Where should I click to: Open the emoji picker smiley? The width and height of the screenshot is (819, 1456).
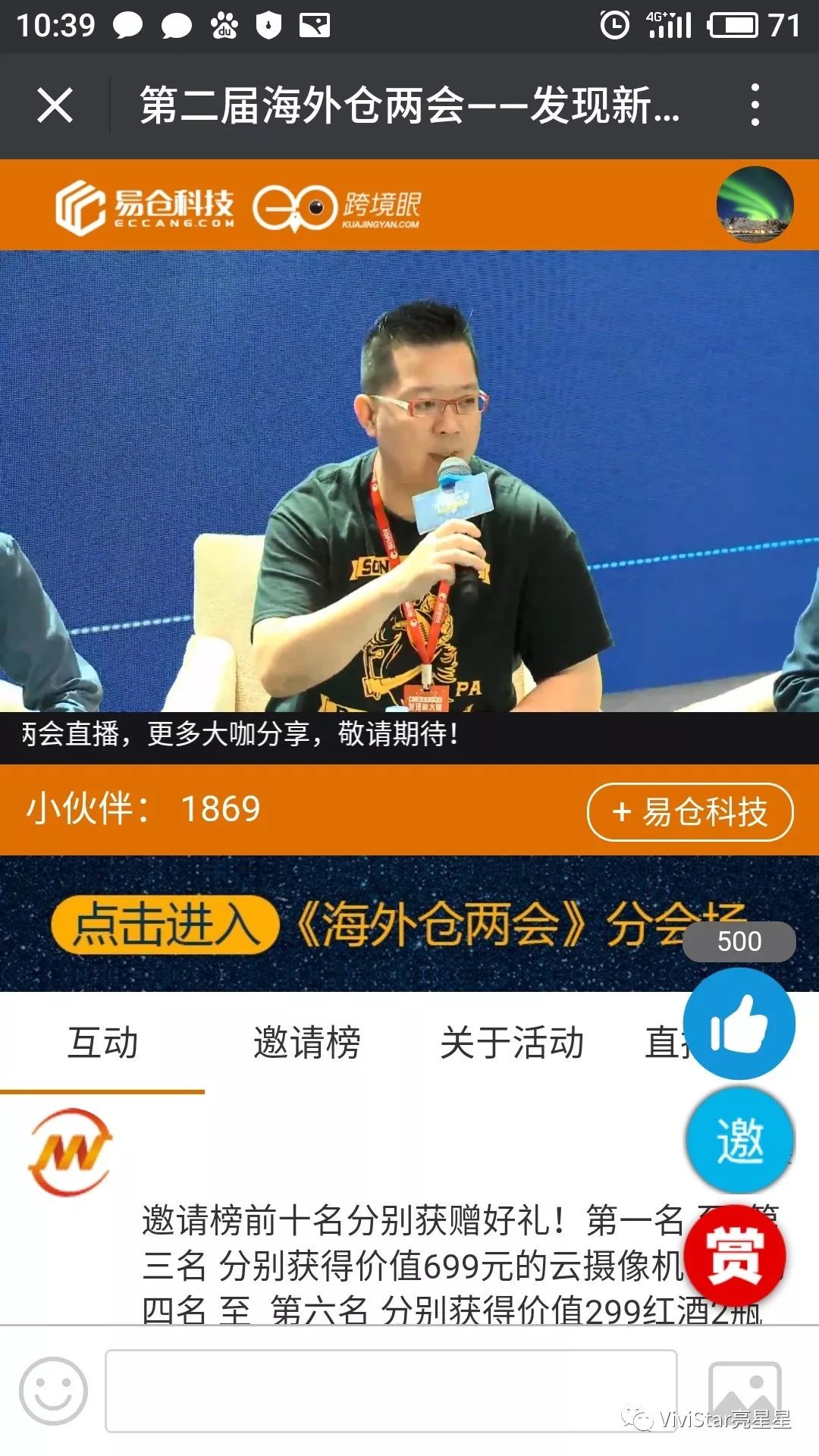[53, 1391]
